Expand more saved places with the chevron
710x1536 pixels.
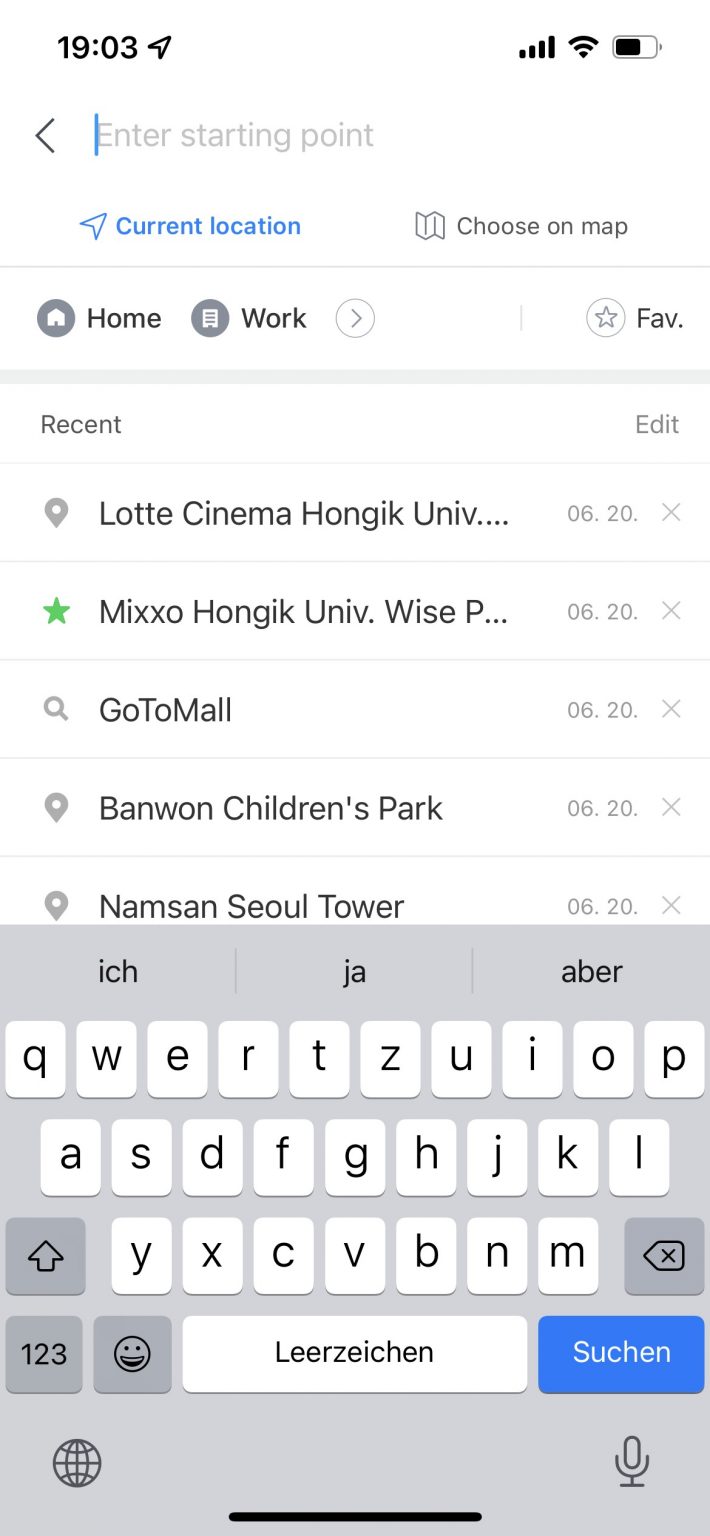click(x=355, y=319)
